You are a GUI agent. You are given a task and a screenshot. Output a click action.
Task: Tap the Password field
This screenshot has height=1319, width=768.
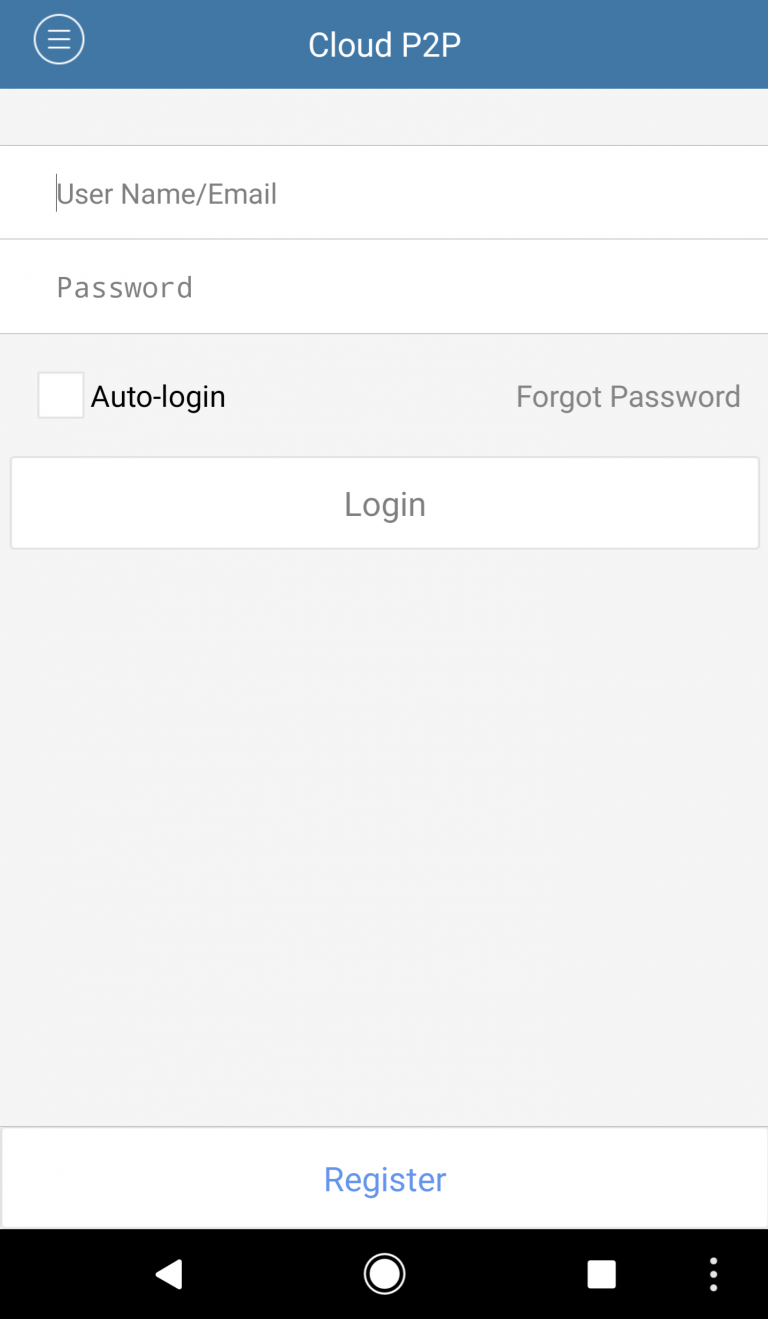click(384, 287)
